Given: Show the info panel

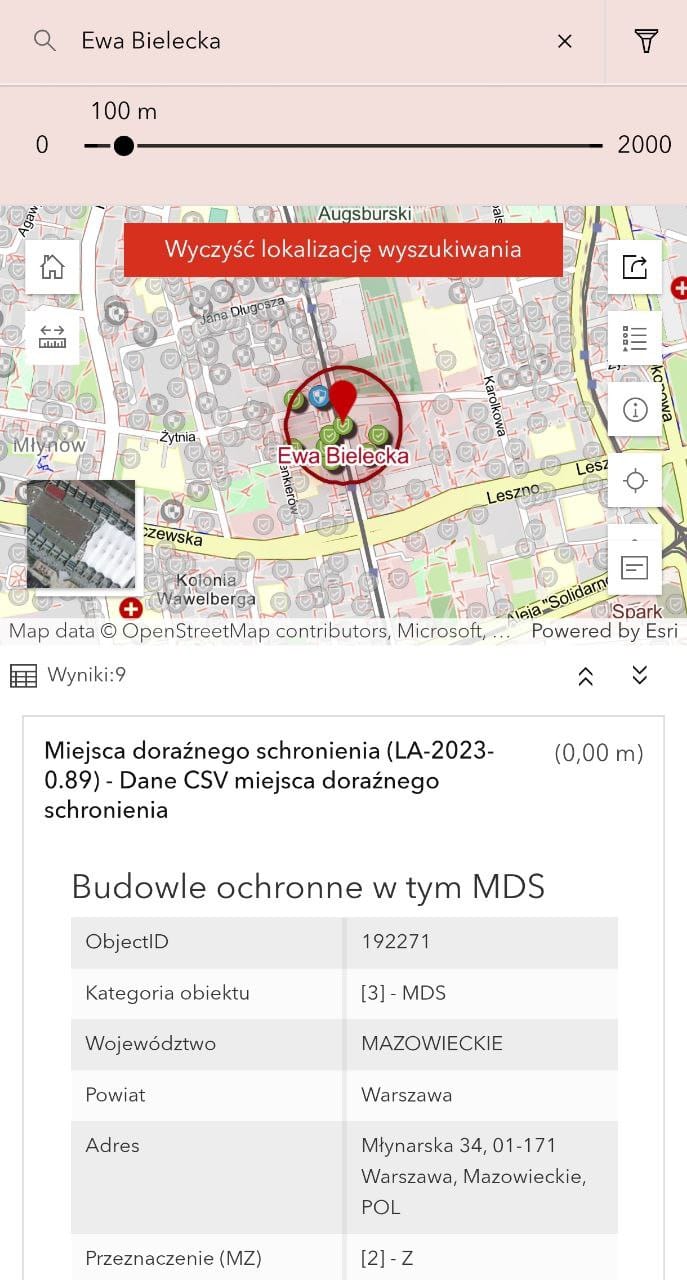Looking at the screenshot, I should [x=635, y=409].
